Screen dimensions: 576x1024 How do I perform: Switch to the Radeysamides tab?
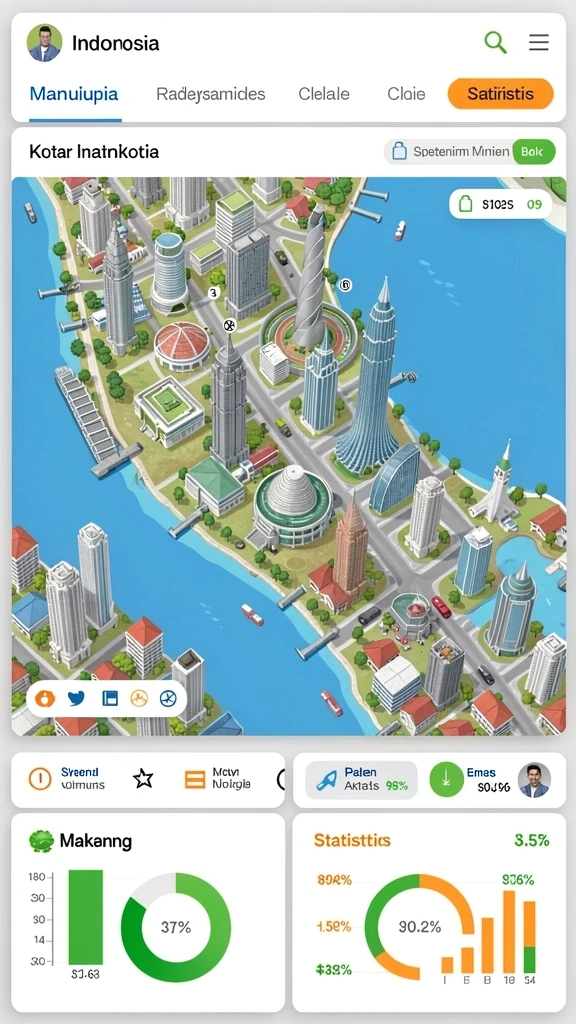(x=210, y=94)
